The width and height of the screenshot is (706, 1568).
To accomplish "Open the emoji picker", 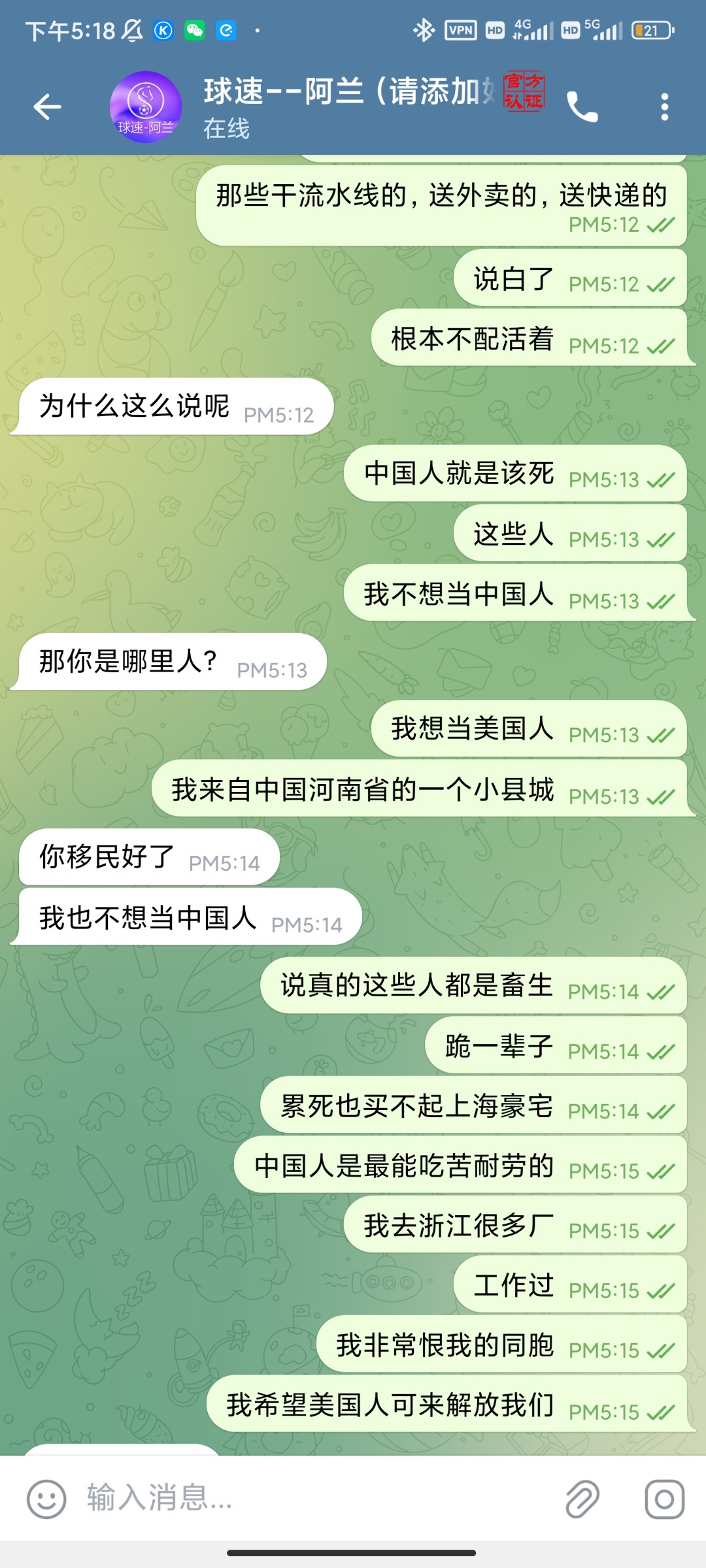I will point(46,1499).
